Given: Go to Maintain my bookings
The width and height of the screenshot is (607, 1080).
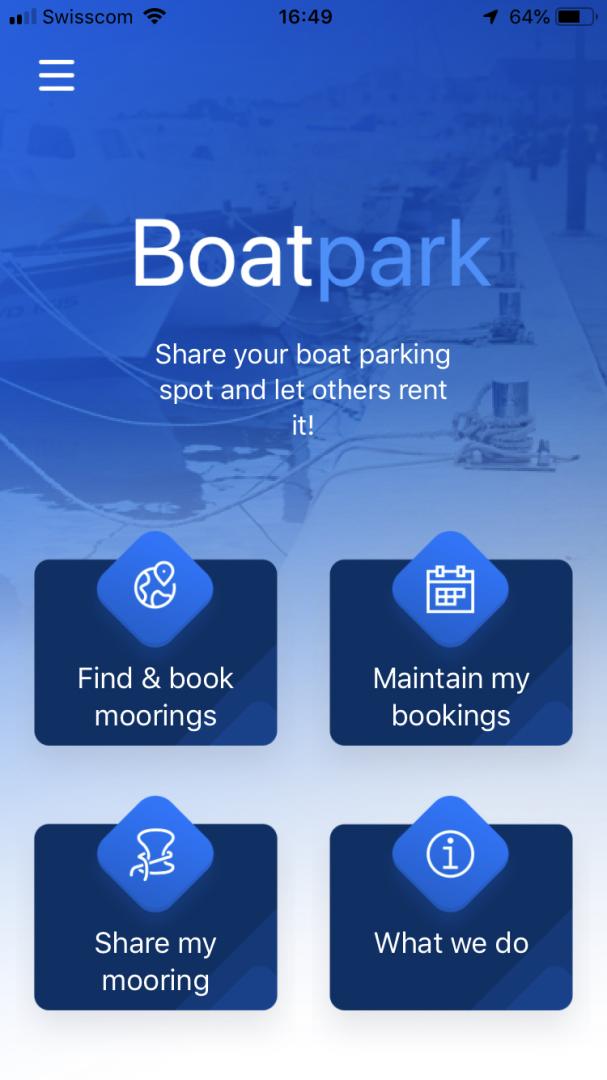Looking at the screenshot, I should click(x=451, y=652).
